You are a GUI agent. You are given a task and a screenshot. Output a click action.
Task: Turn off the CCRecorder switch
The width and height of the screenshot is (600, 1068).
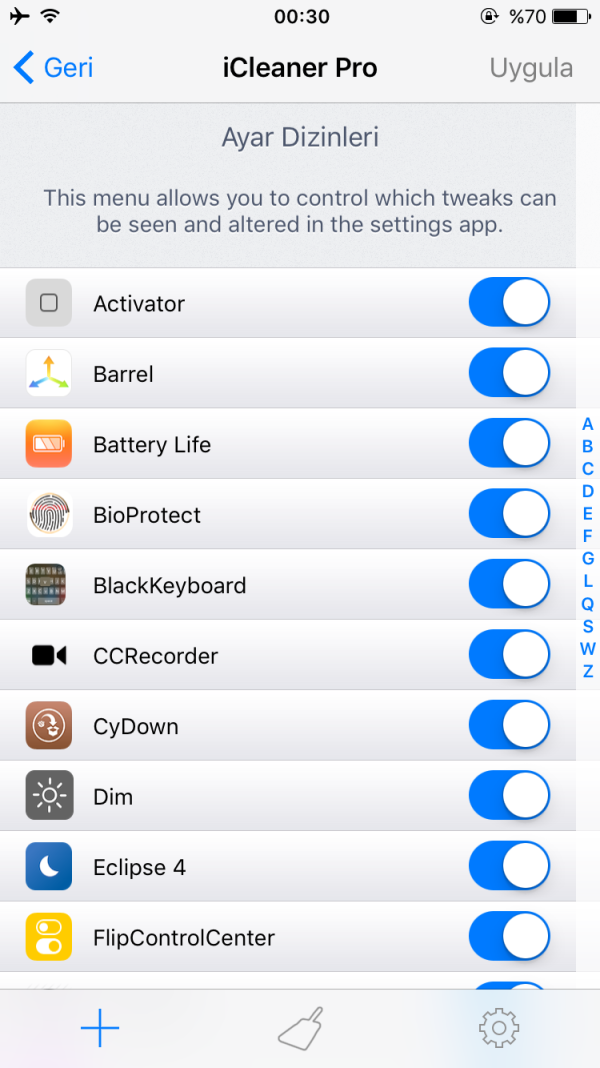pyautogui.click(x=509, y=656)
